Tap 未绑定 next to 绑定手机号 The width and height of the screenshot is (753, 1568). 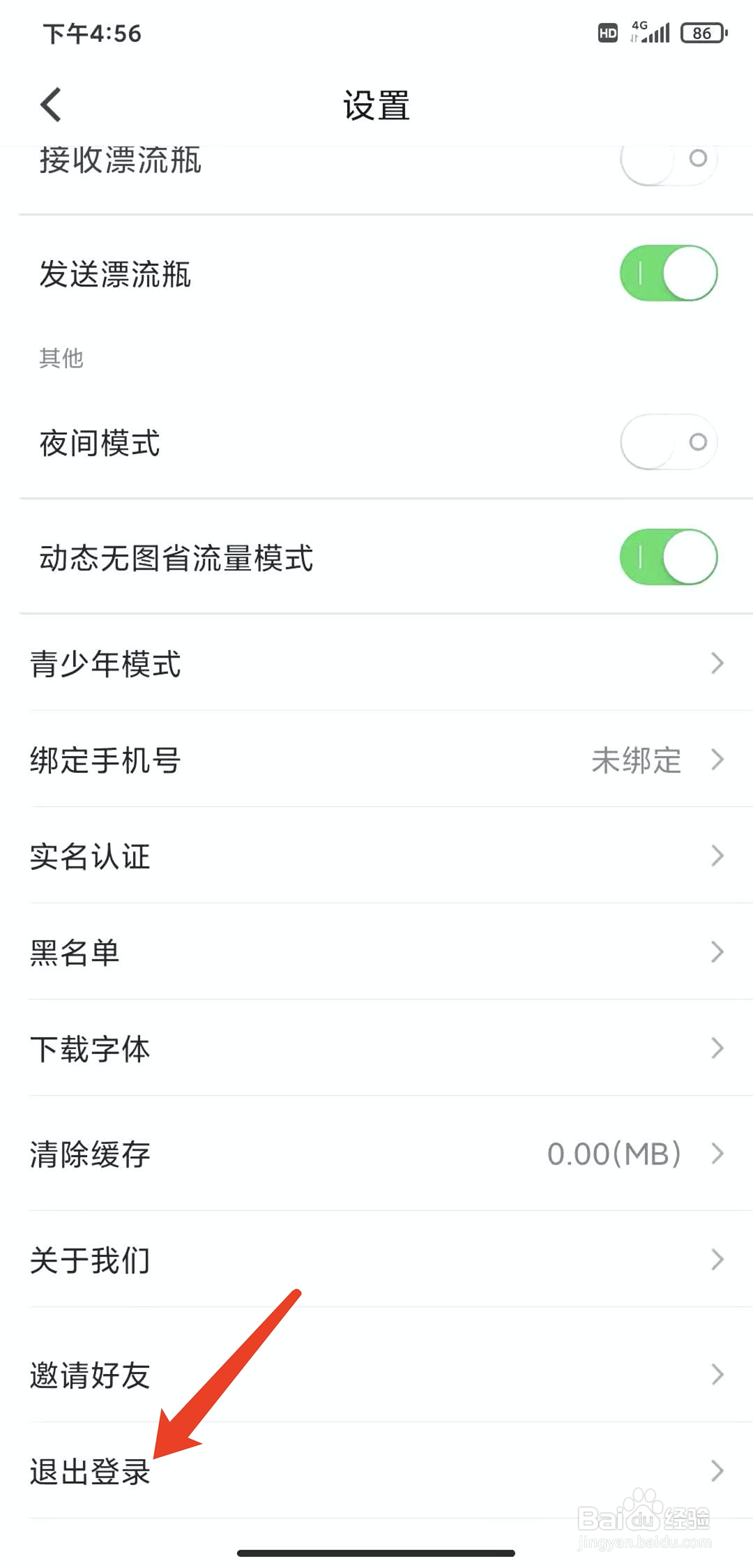click(637, 760)
